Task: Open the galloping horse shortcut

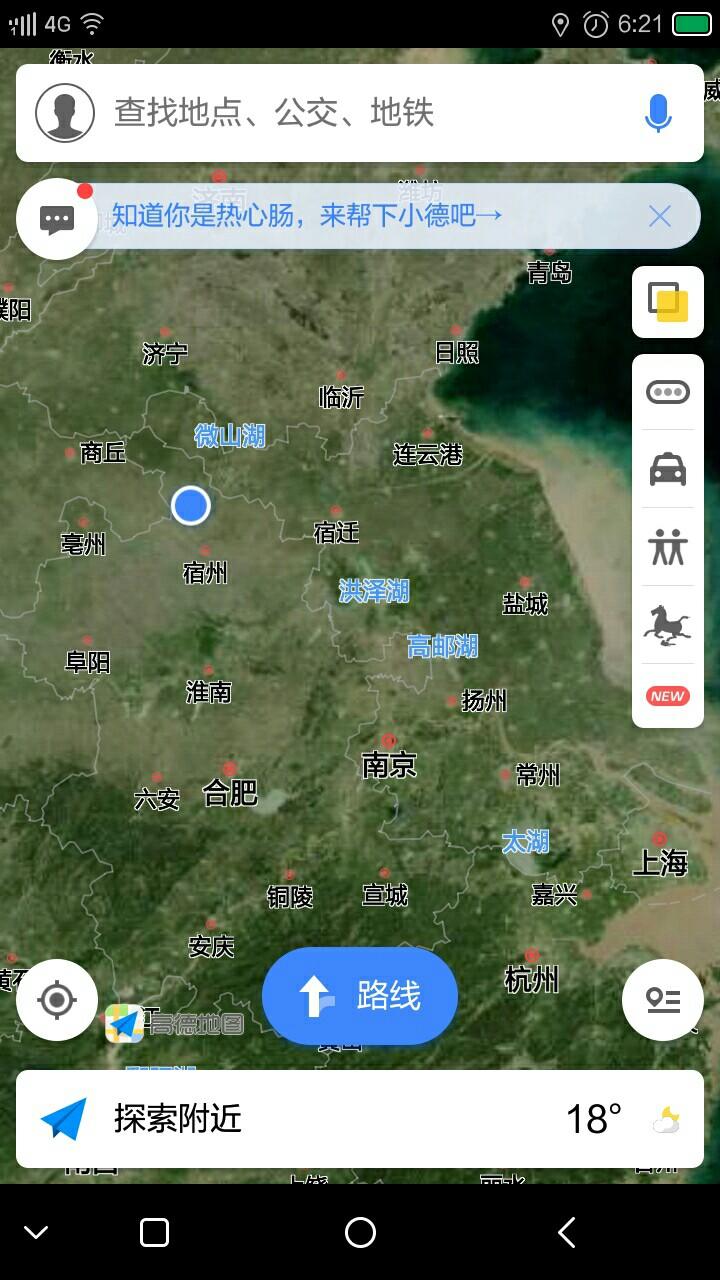Action: (667, 625)
